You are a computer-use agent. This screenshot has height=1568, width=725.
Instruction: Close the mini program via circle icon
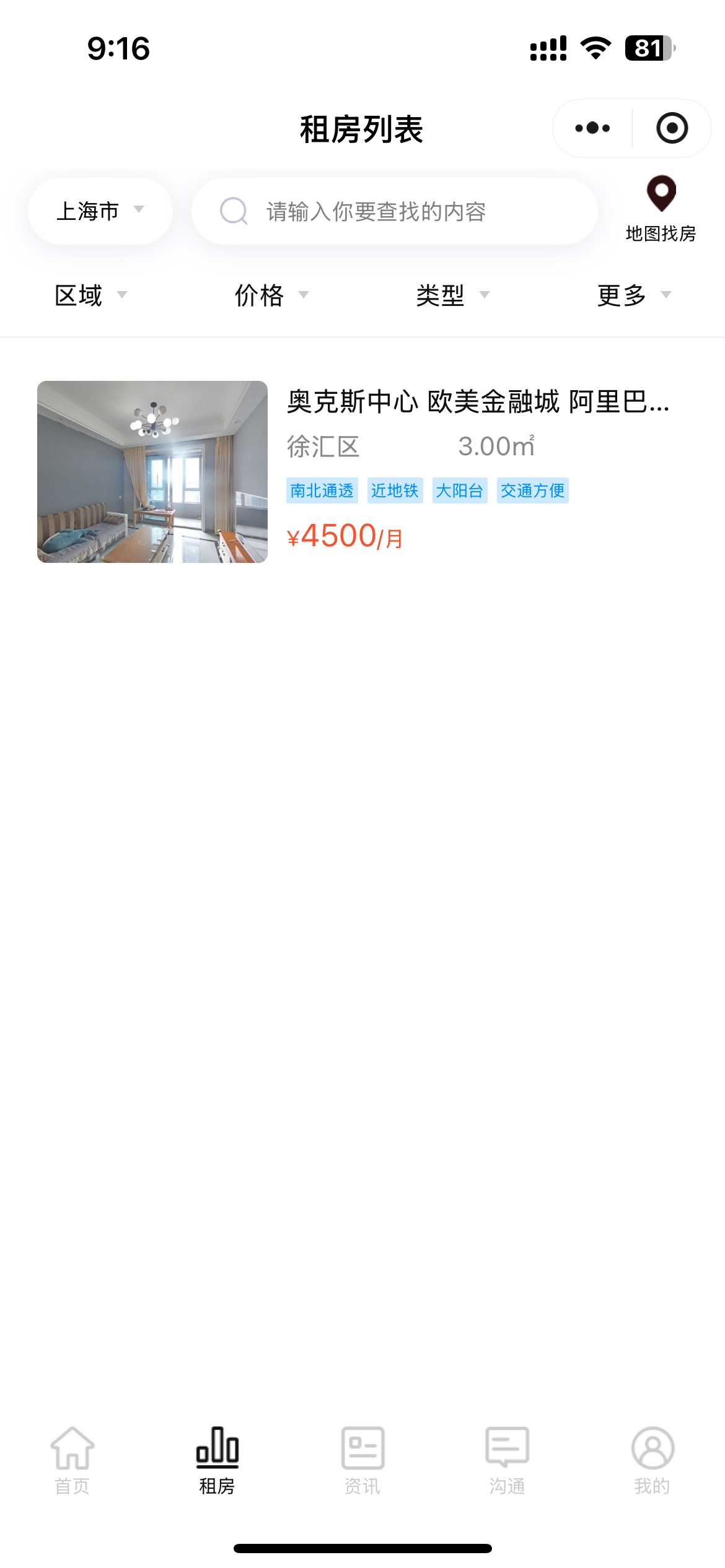click(x=672, y=128)
